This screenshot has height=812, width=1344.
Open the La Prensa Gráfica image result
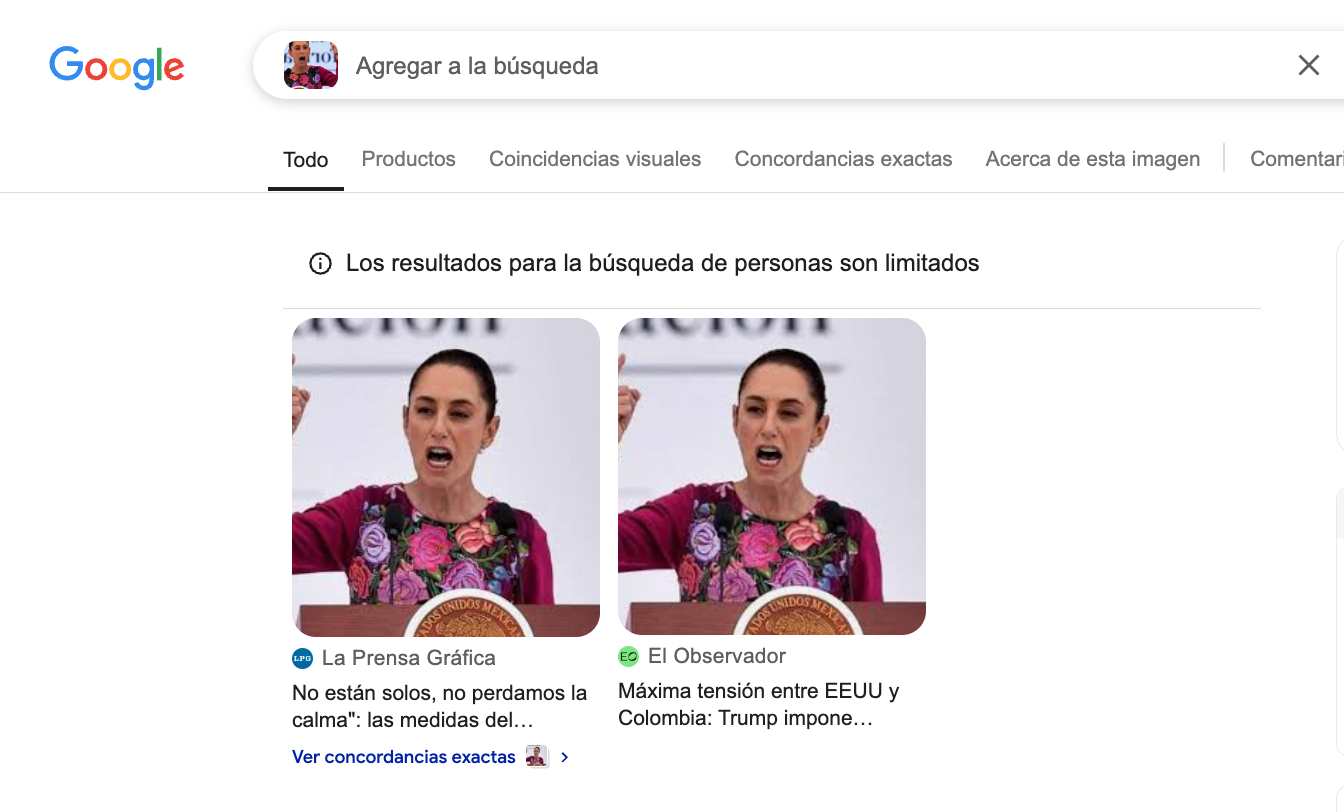coord(446,477)
